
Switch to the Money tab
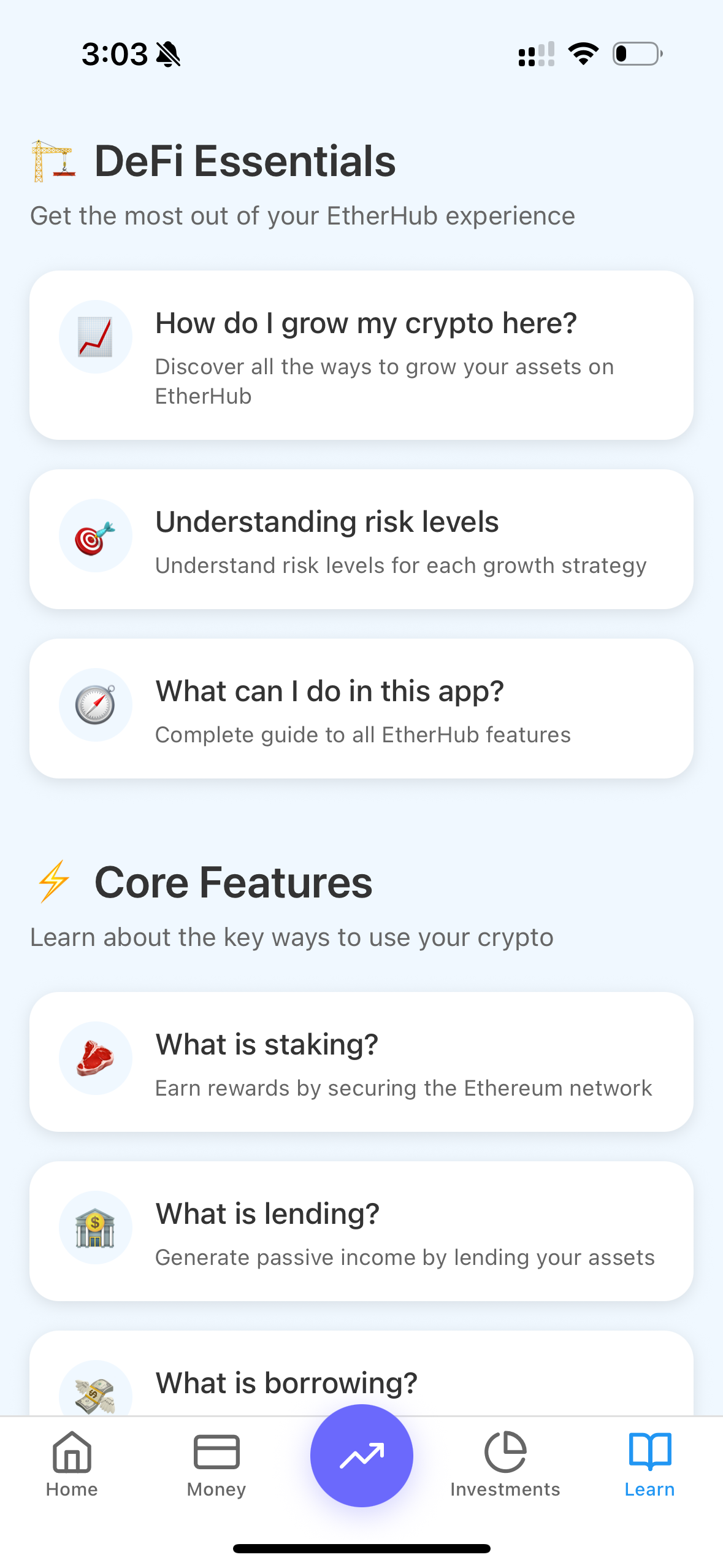click(216, 1464)
